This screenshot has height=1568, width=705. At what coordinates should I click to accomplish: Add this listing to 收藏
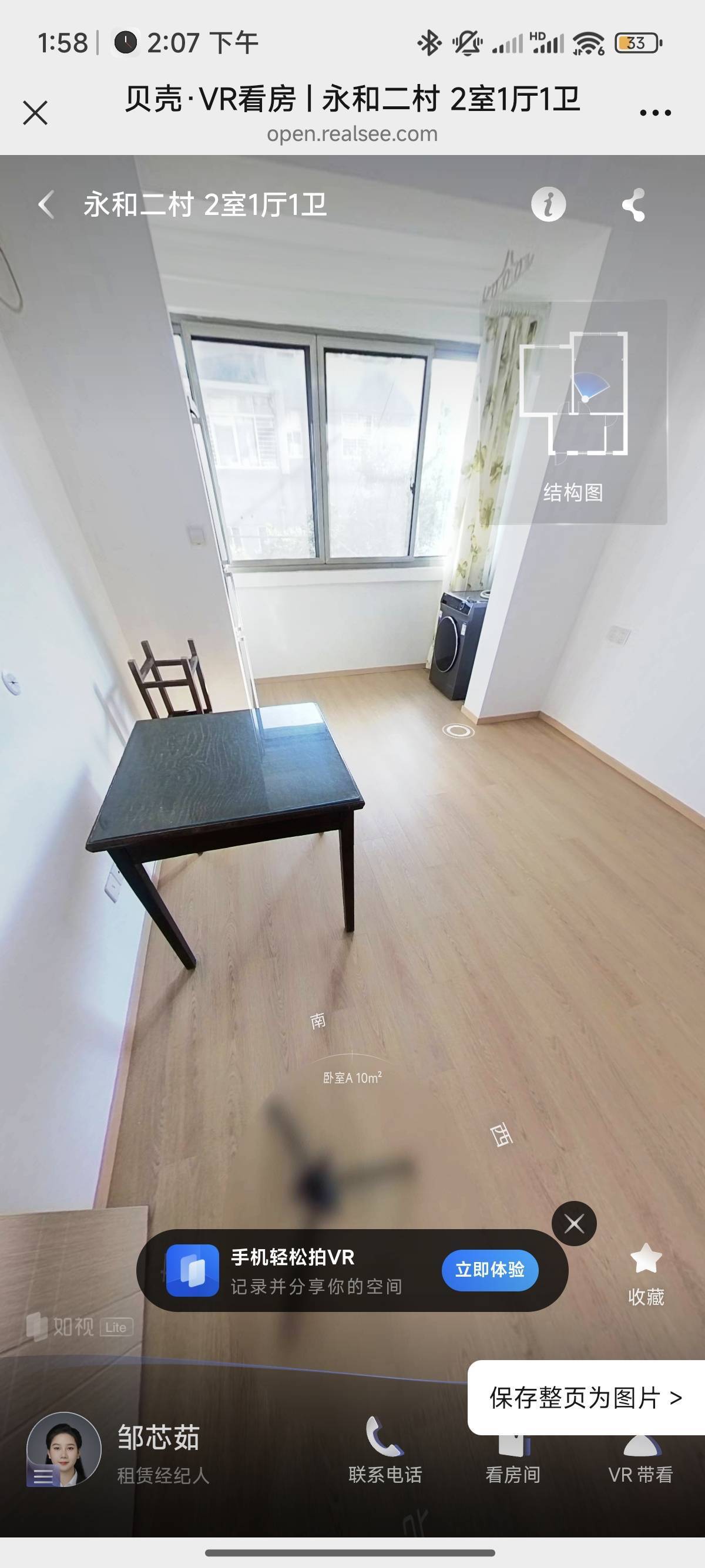646,1273
